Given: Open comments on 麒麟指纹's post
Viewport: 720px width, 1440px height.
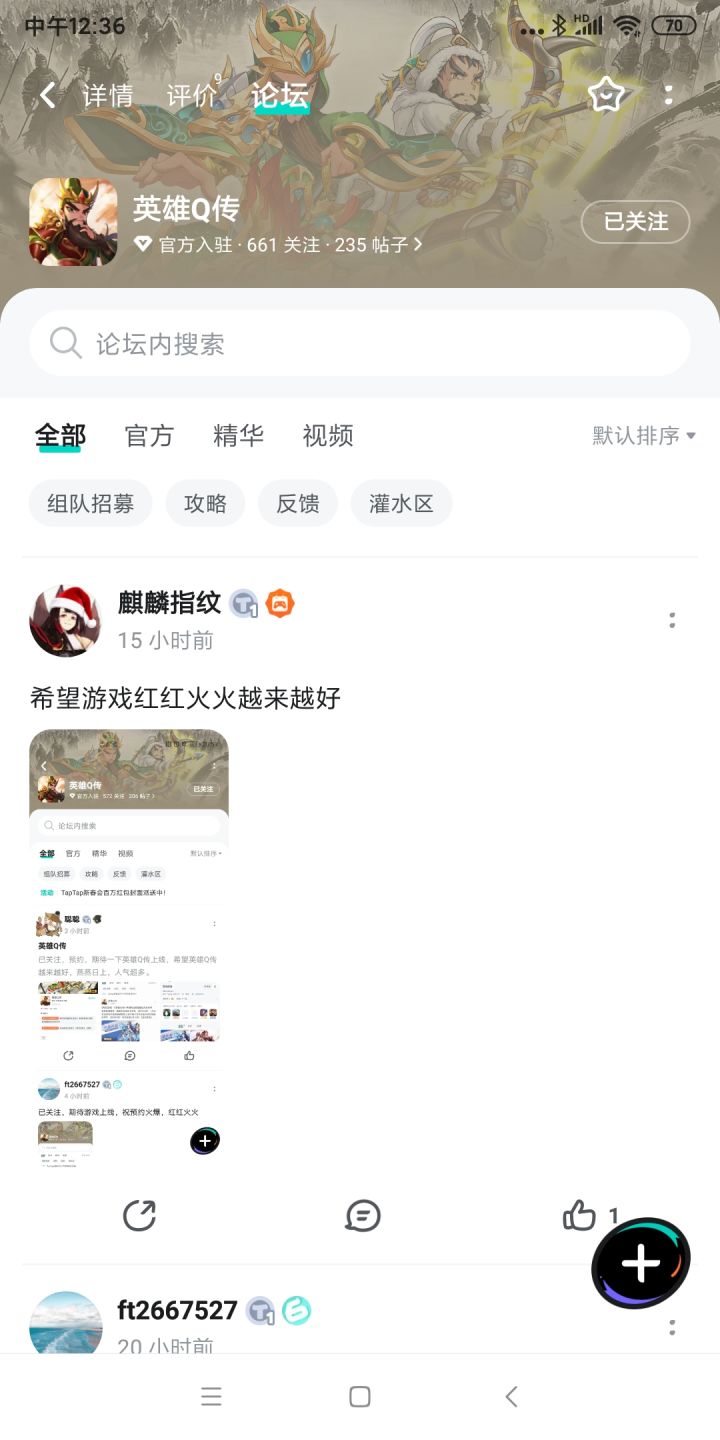Looking at the screenshot, I should [x=363, y=1217].
